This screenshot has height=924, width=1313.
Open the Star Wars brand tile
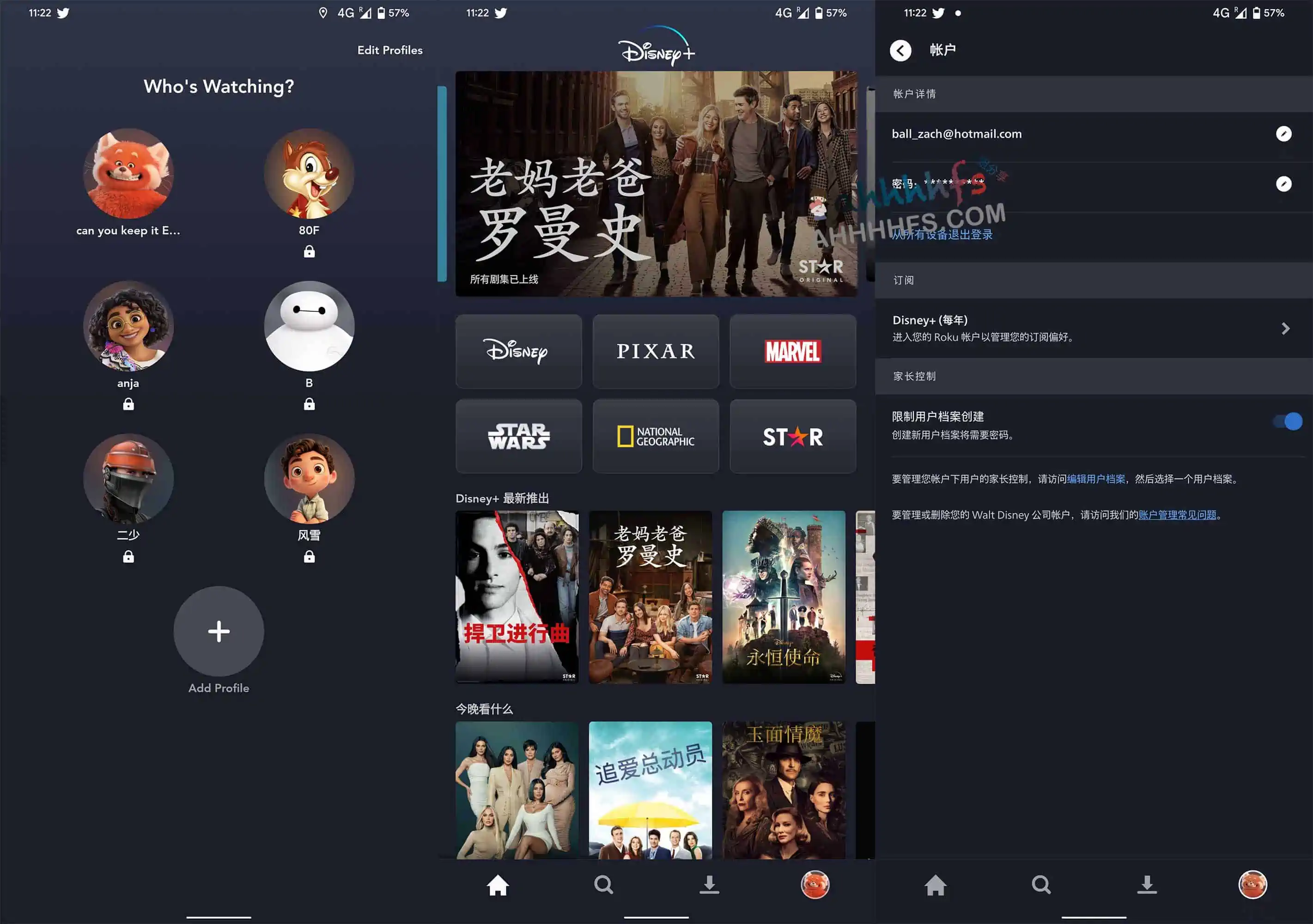coord(519,436)
